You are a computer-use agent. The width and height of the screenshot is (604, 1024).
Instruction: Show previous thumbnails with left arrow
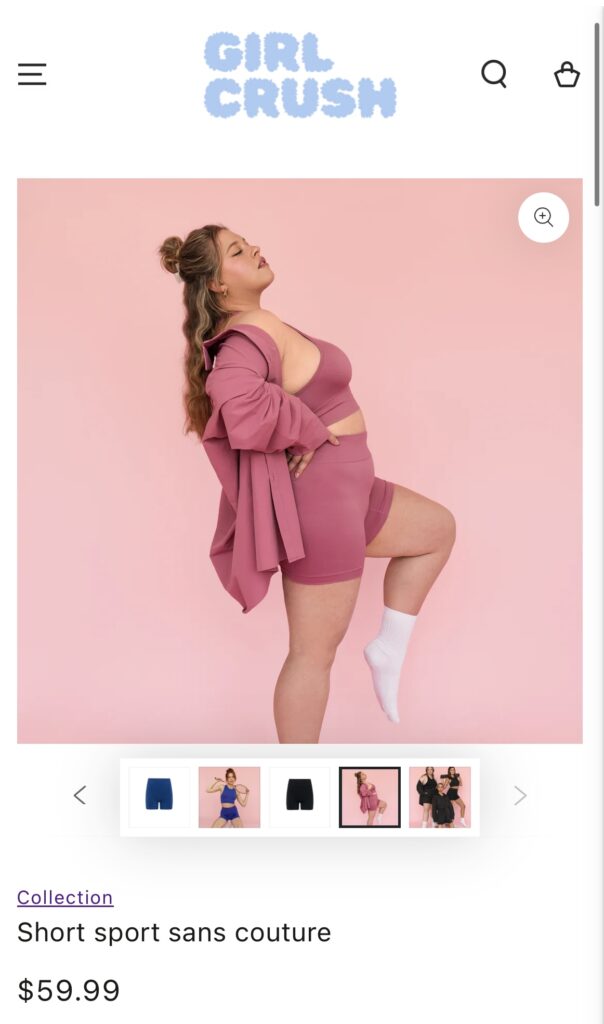pyautogui.click(x=80, y=795)
